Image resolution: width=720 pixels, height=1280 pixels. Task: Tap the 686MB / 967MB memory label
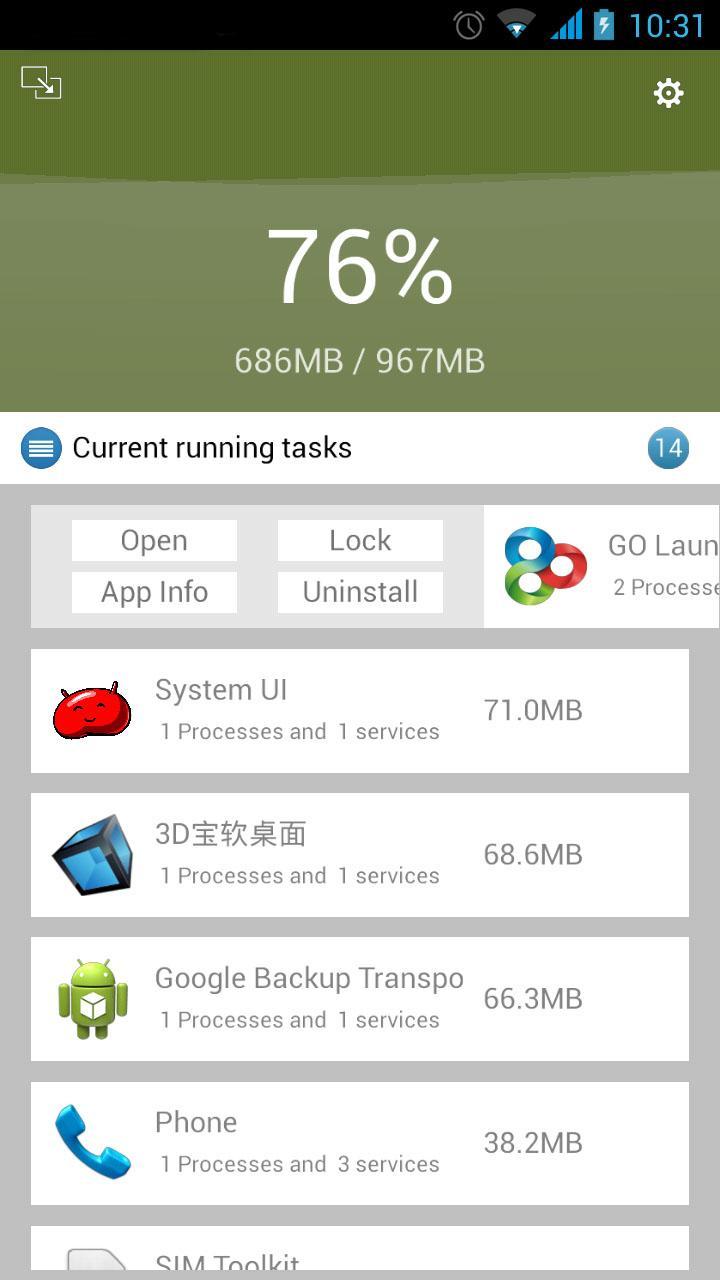360,360
